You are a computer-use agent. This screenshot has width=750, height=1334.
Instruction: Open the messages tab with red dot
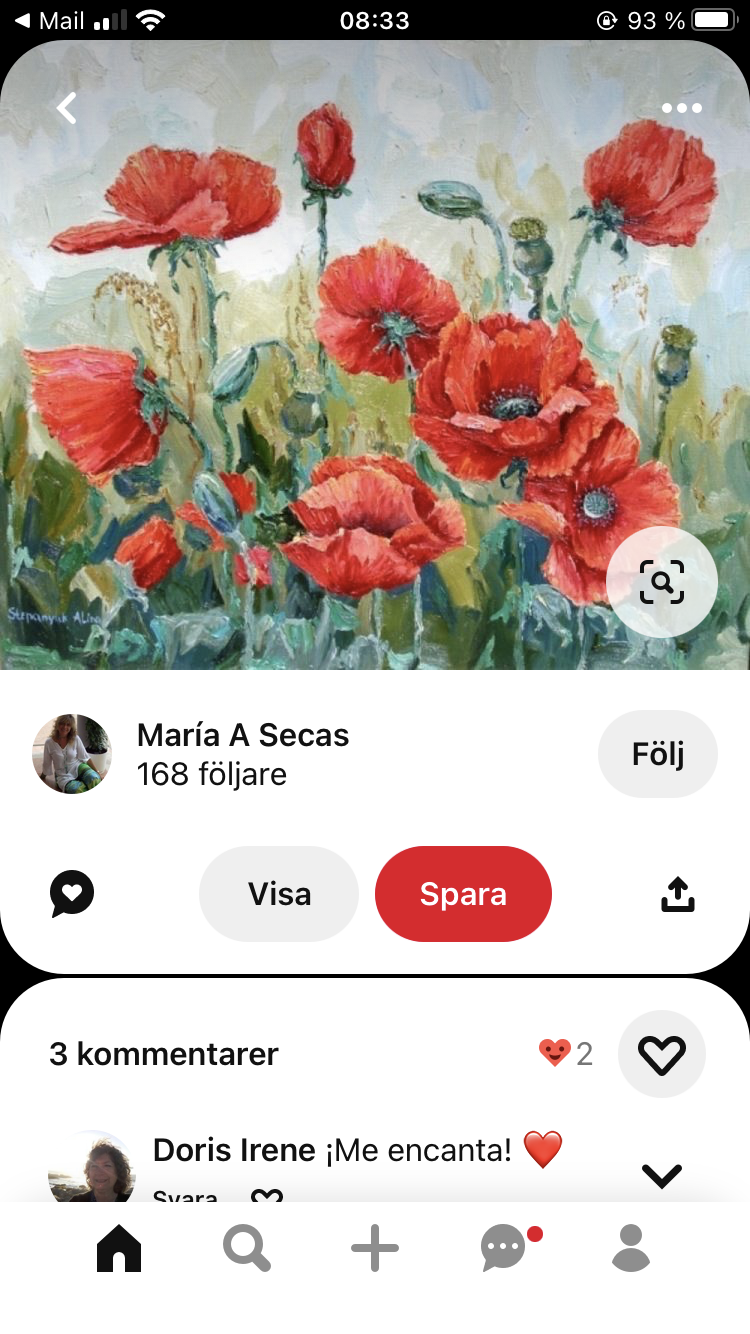click(x=505, y=1249)
